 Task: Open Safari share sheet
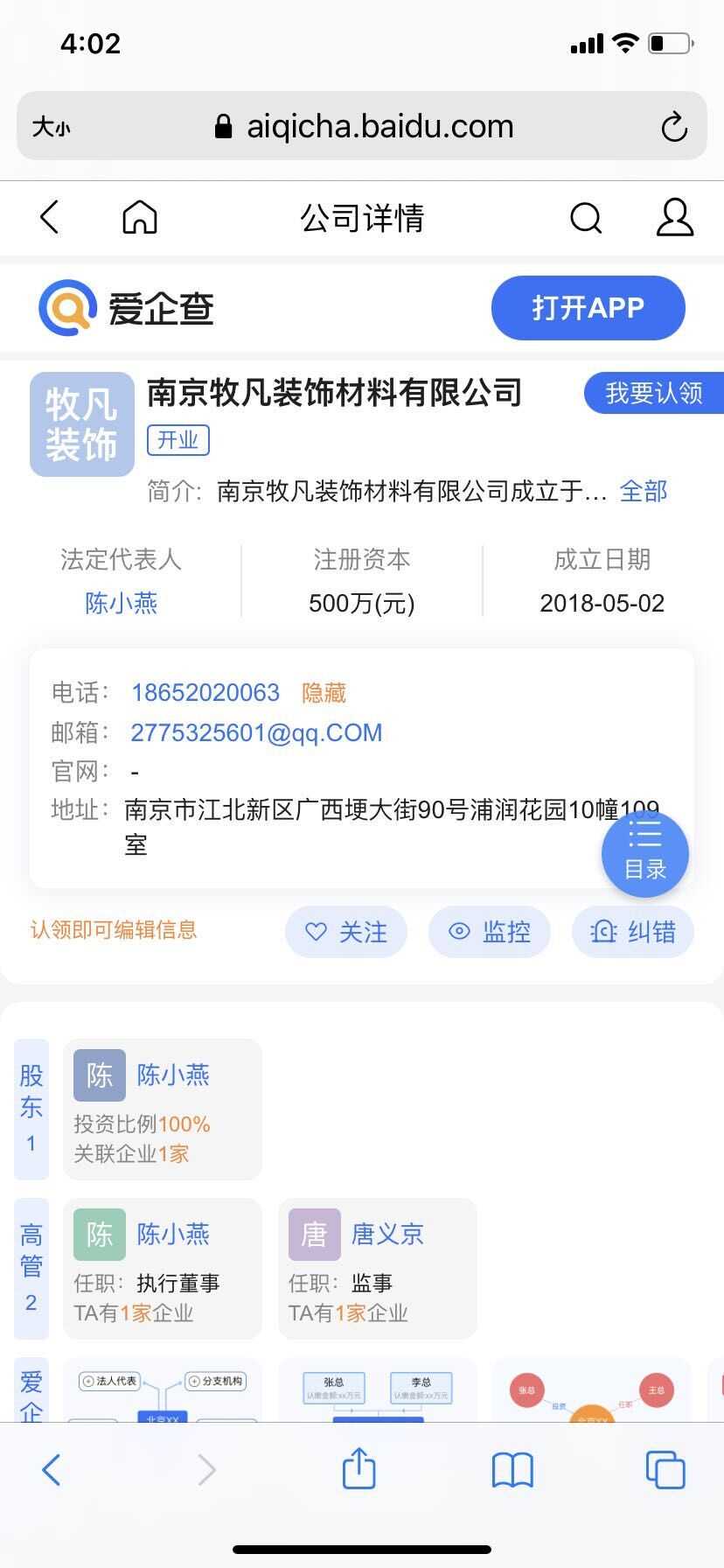click(x=359, y=1469)
